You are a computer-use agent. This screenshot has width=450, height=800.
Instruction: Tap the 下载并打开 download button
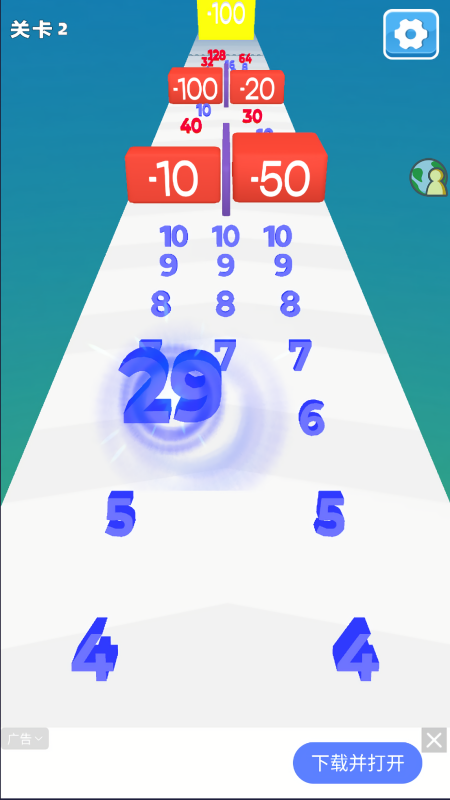(358, 763)
